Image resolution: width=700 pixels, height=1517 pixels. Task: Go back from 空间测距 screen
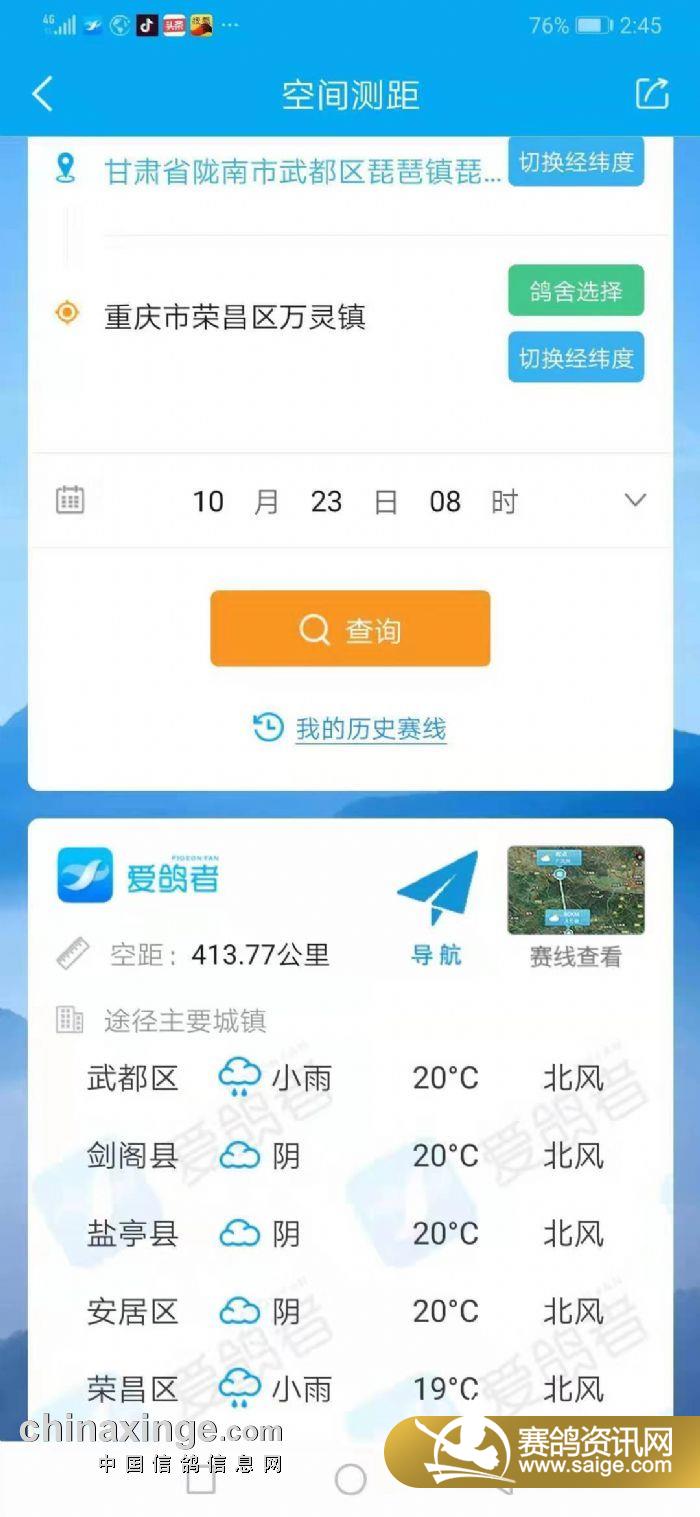pyautogui.click(x=42, y=94)
